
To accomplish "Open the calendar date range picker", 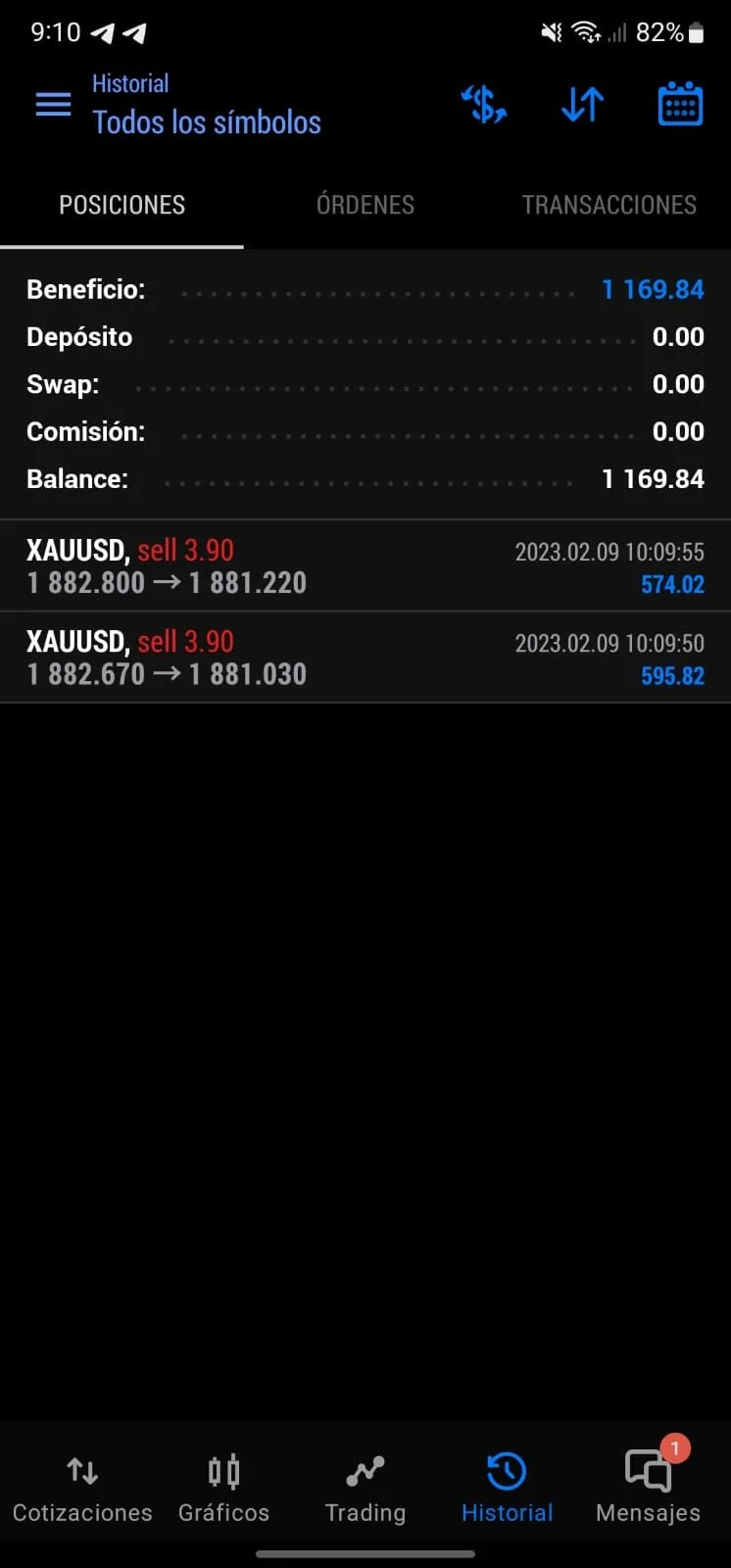I will click(x=679, y=104).
